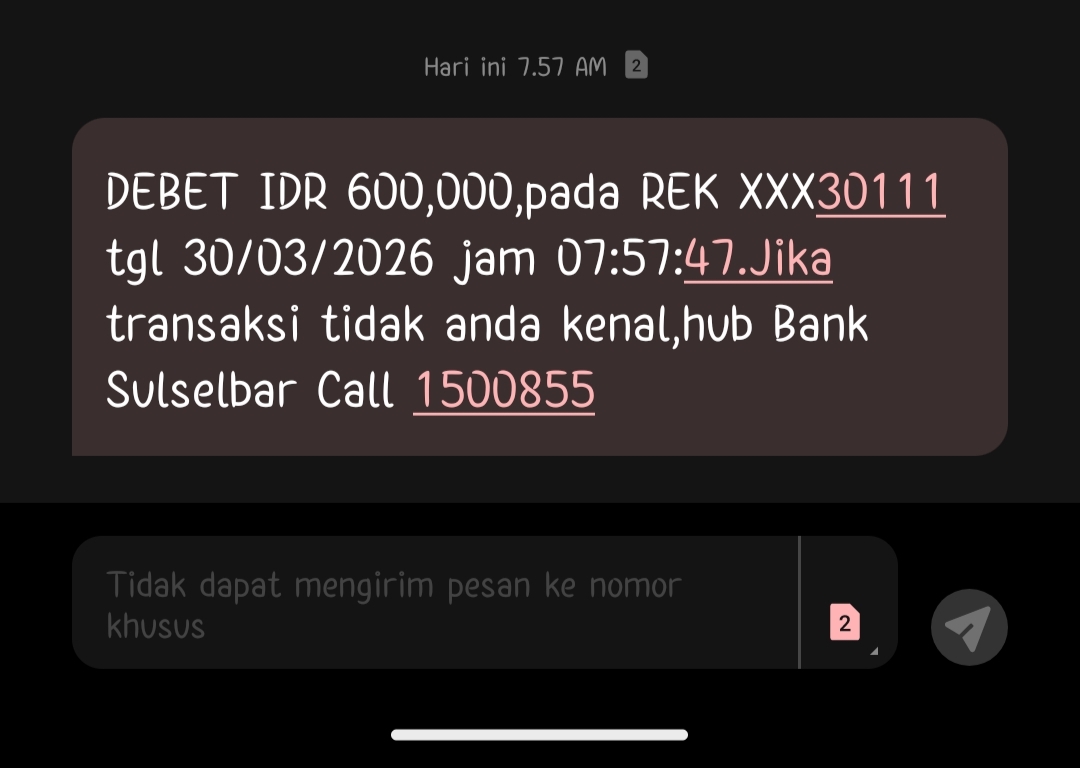Open the SIM 2 selector
1080x768 pixels.
click(846, 624)
